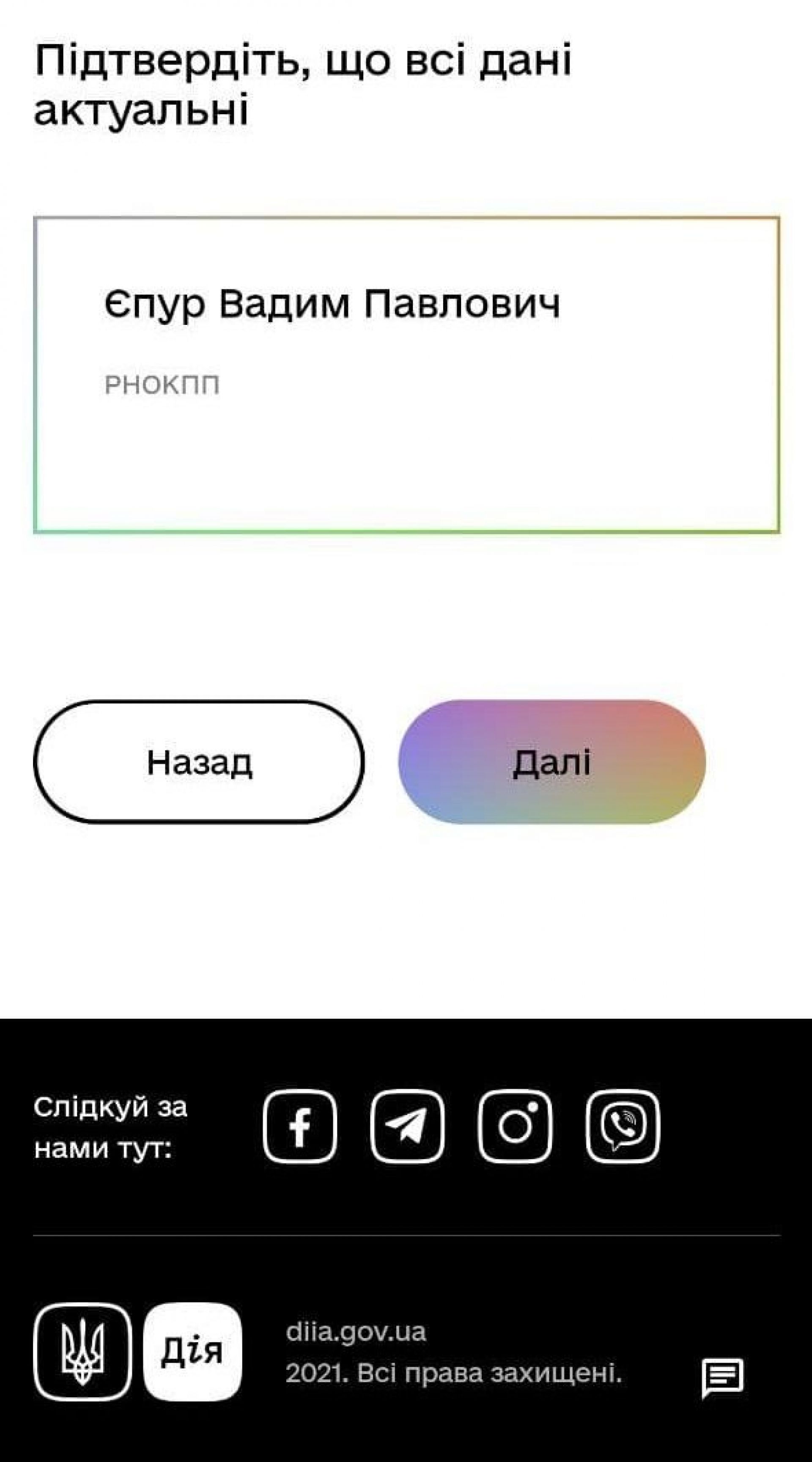Open Diia's Viber community
The height and width of the screenshot is (1462, 812).
[x=623, y=1127]
